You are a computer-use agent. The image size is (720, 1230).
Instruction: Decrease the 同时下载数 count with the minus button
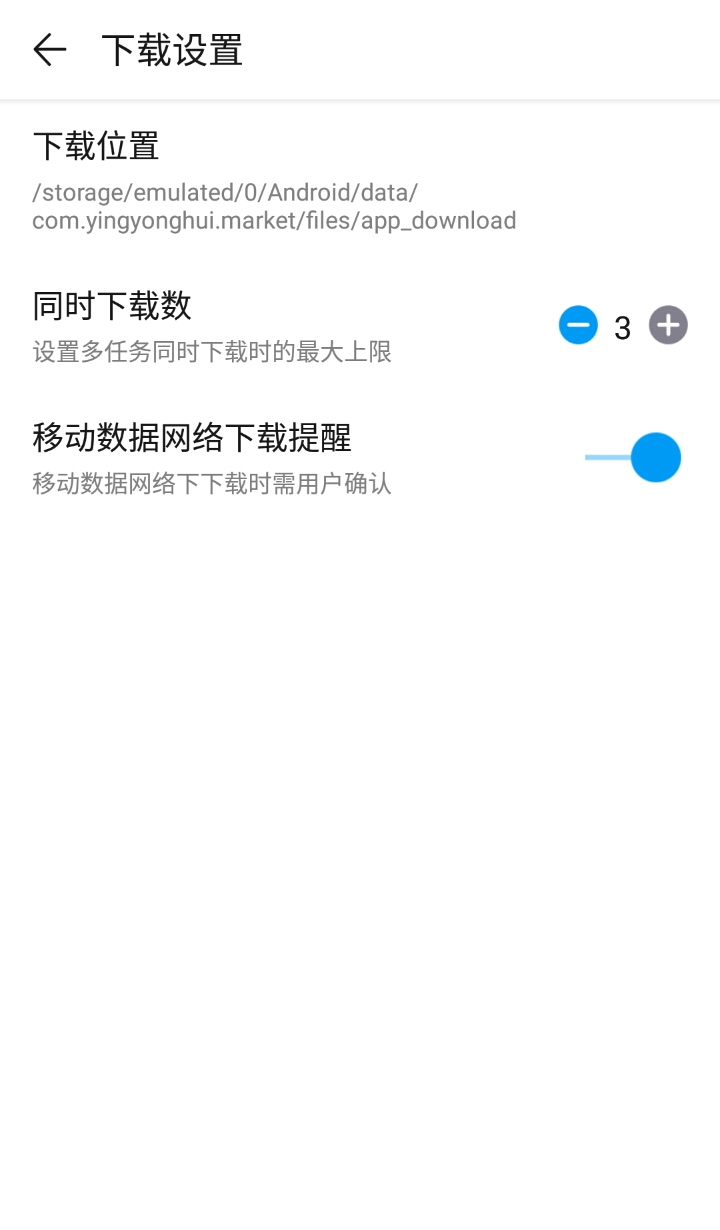tap(578, 326)
